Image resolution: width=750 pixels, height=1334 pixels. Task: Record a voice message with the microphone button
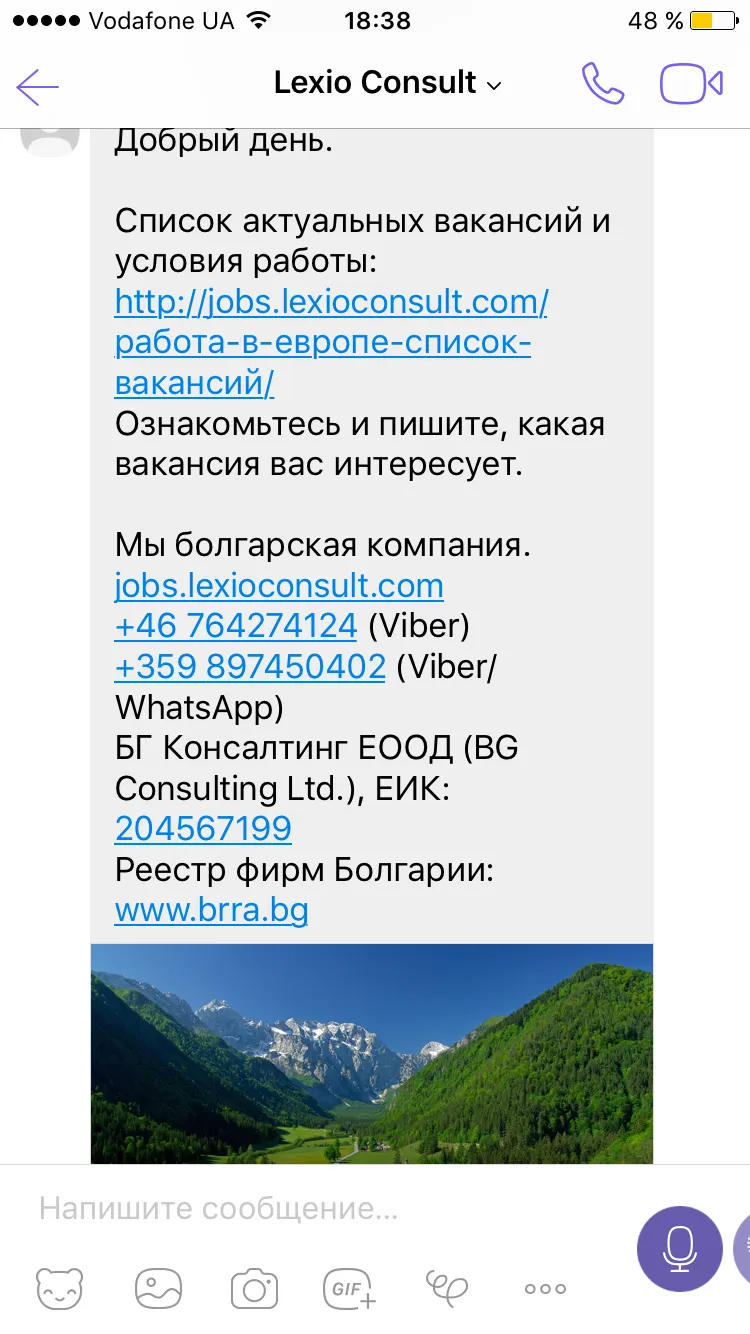pyautogui.click(x=680, y=1249)
